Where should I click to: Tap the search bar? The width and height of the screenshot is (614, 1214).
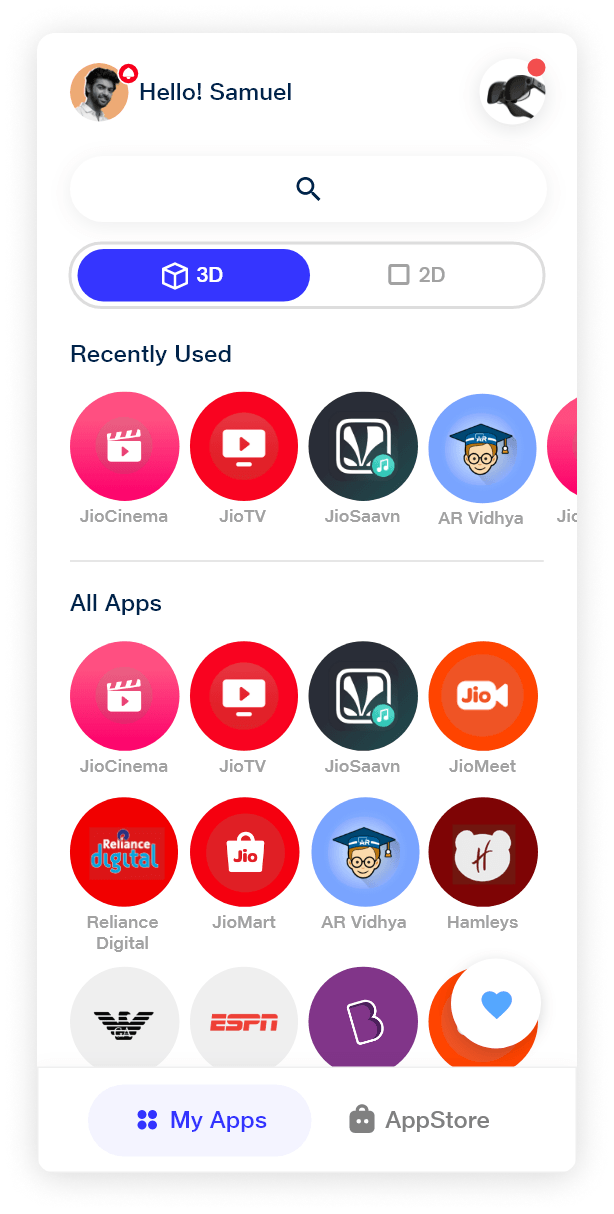click(308, 189)
